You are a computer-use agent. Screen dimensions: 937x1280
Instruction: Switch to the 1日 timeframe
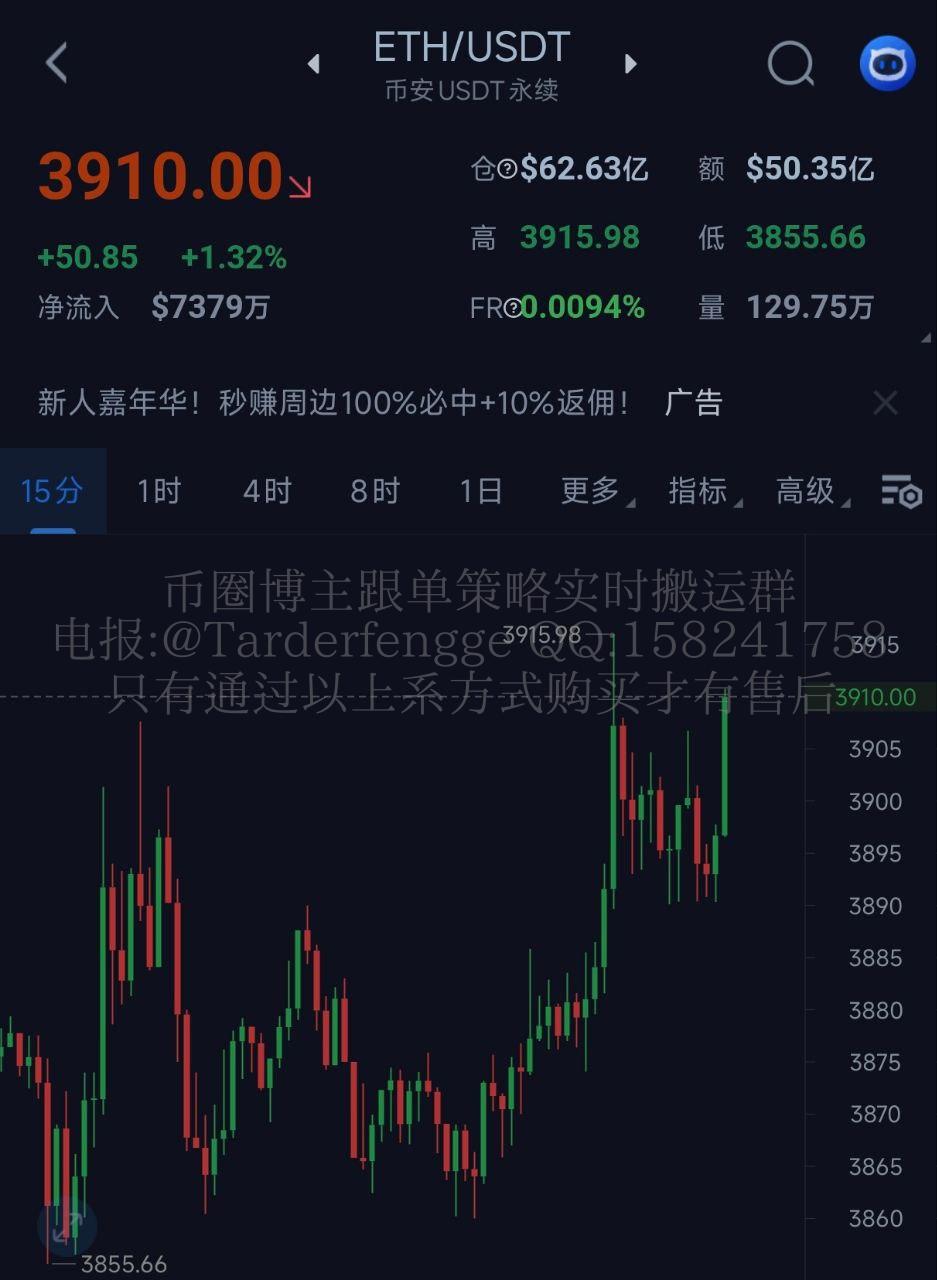pyautogui.click(x=480, y=491)
